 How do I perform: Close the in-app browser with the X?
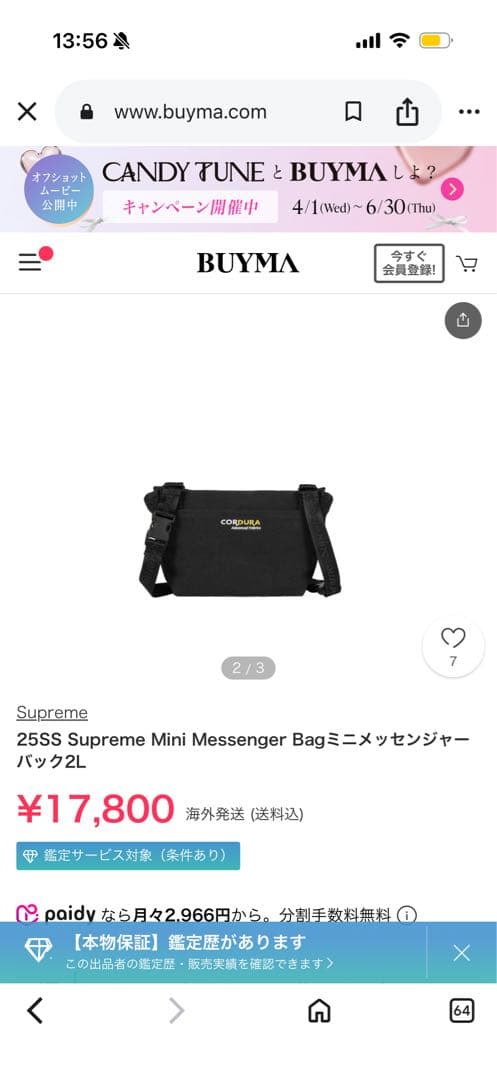[x=27, y=112]
